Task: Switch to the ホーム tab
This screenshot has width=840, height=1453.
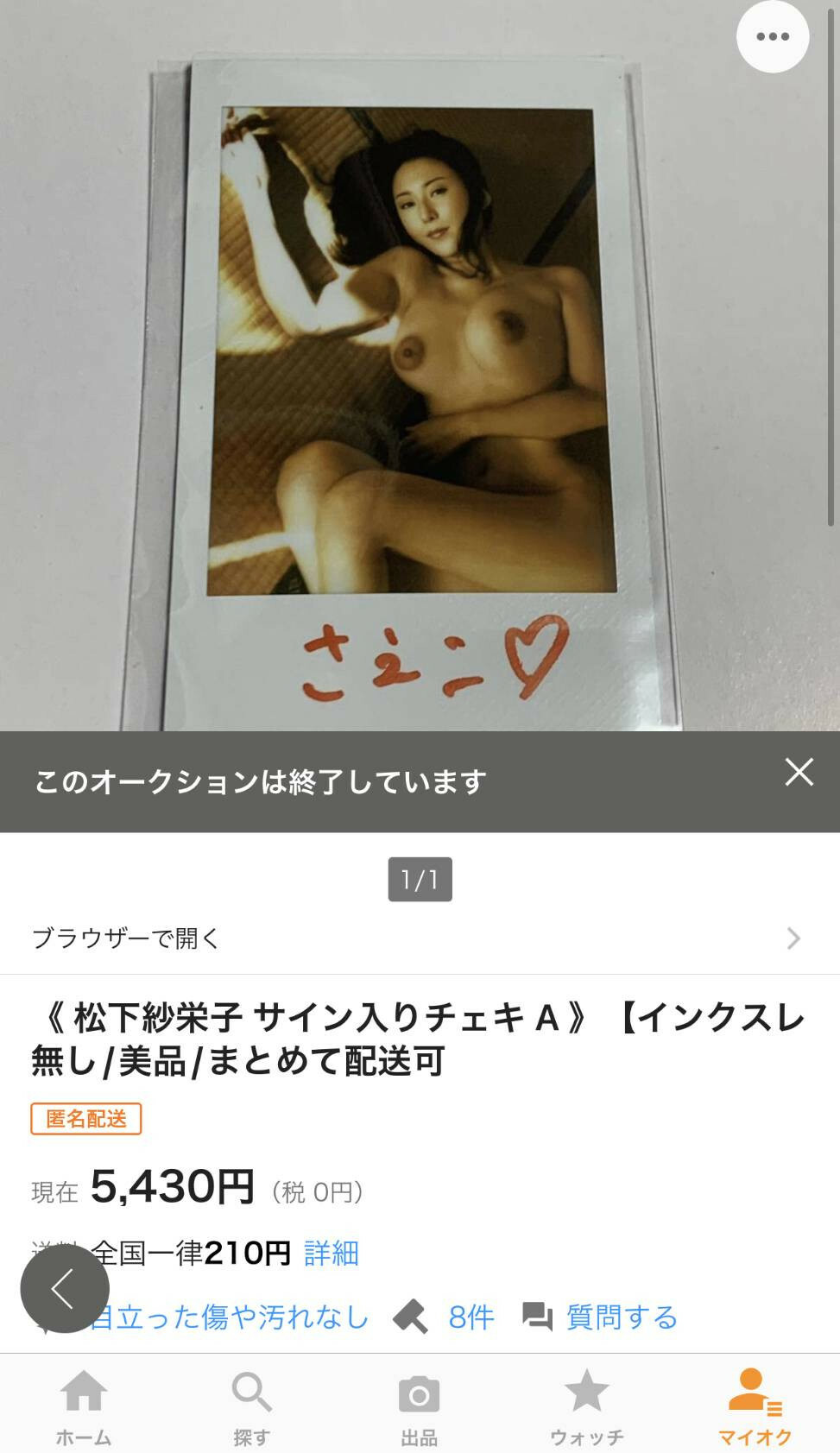Action: 84,1407
